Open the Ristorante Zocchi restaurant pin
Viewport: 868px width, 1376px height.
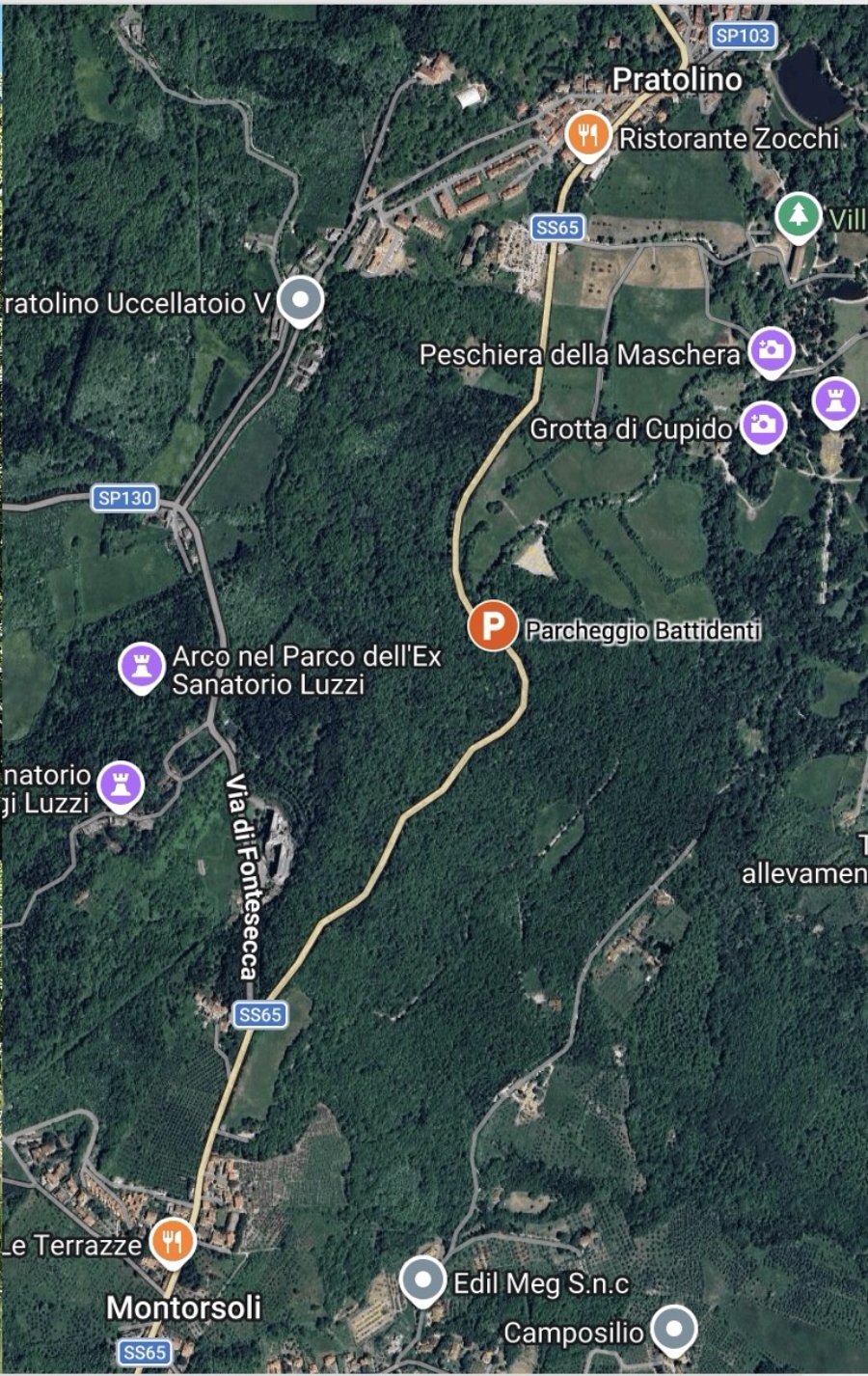[586, 135]
